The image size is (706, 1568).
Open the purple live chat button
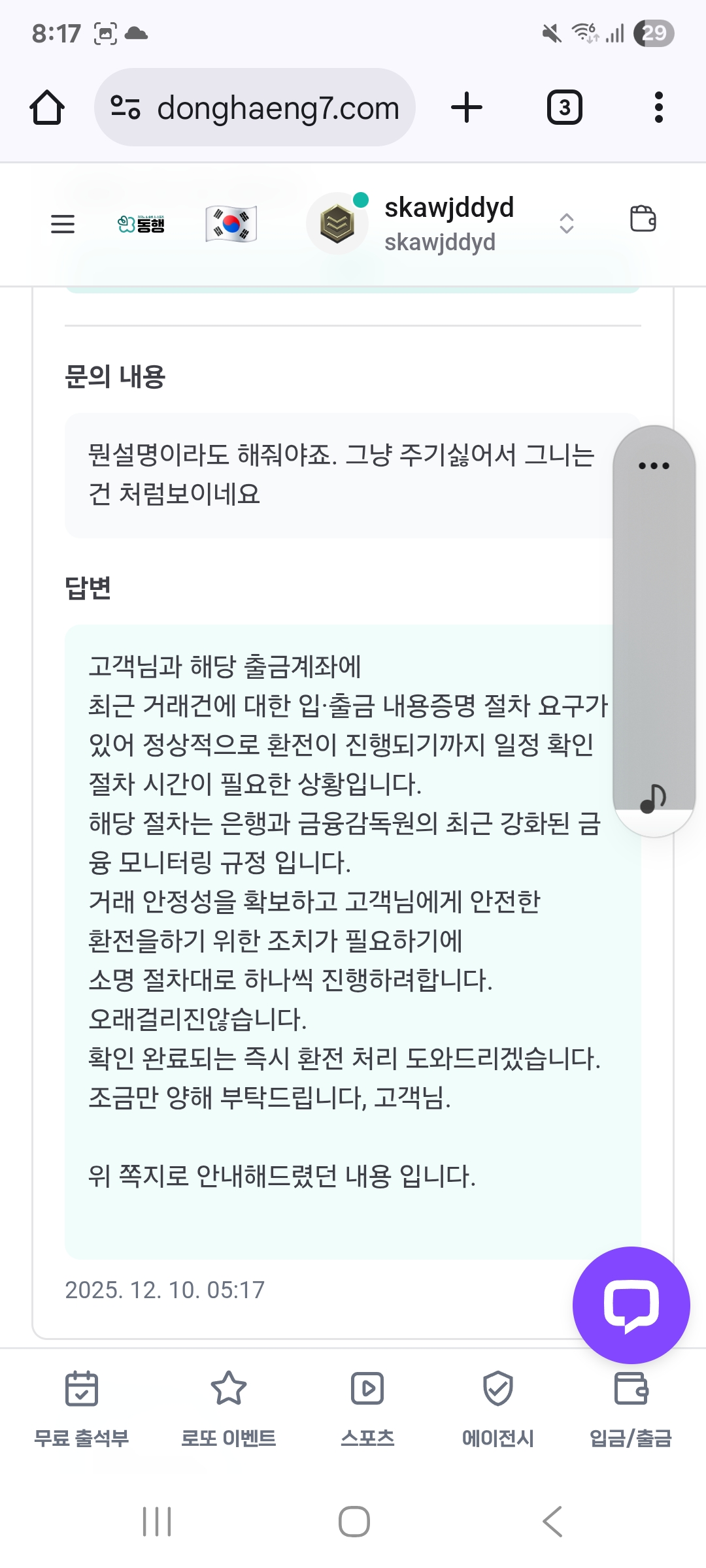coord(631,1305)
